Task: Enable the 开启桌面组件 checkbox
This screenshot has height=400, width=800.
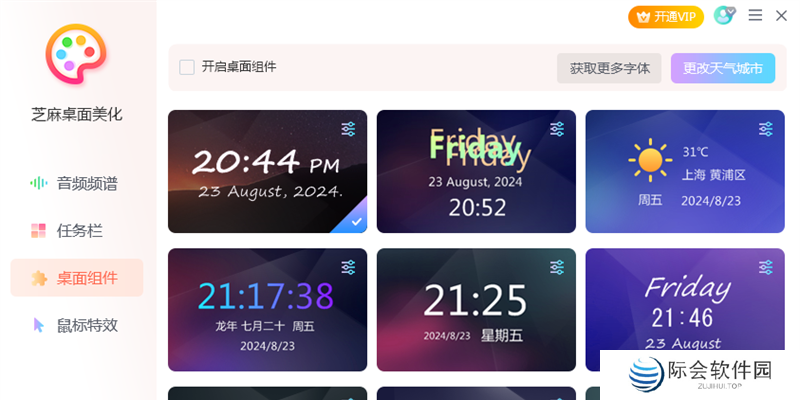Action: (187, 67)
